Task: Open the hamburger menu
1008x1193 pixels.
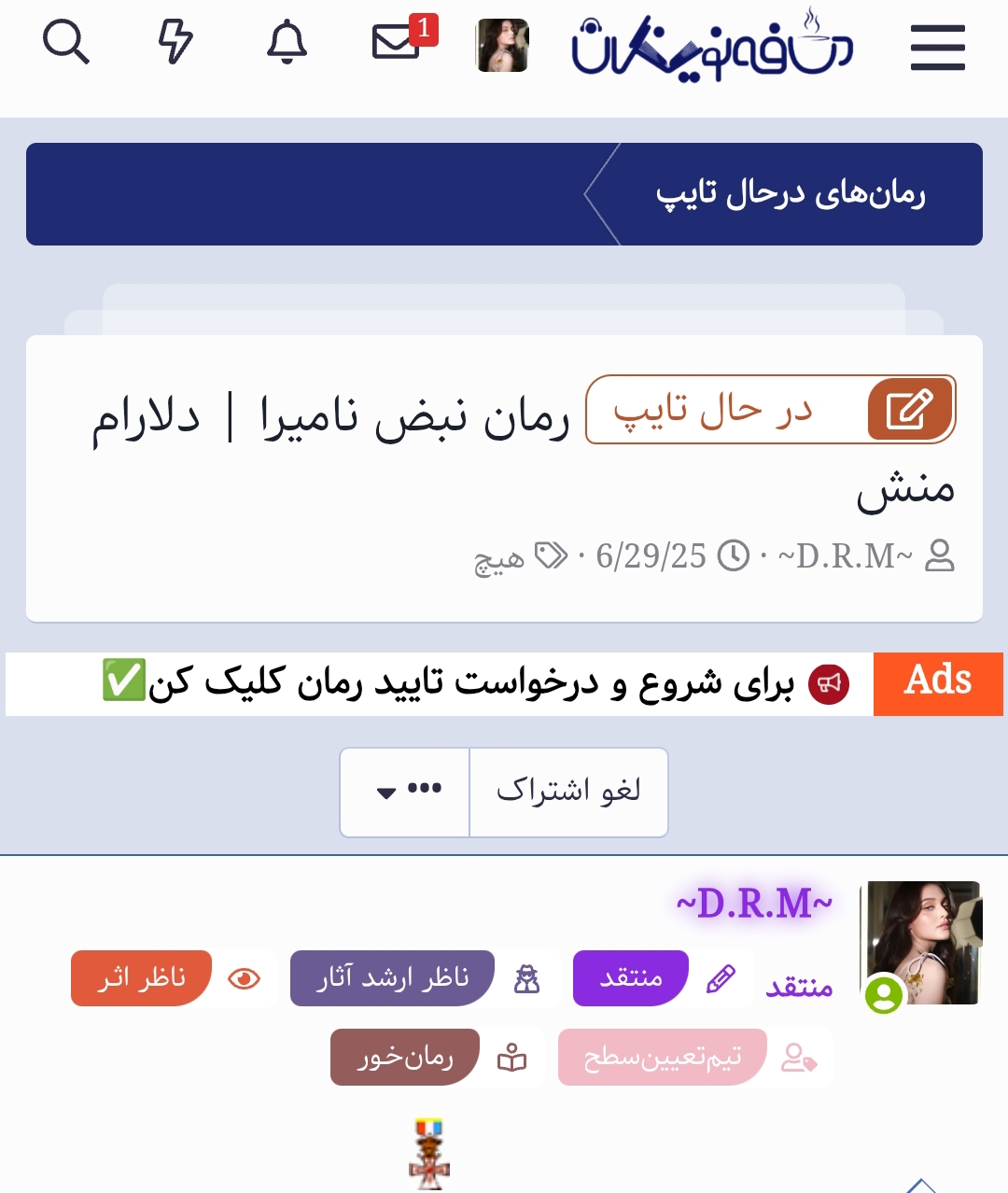Action: tap(937, 47)
